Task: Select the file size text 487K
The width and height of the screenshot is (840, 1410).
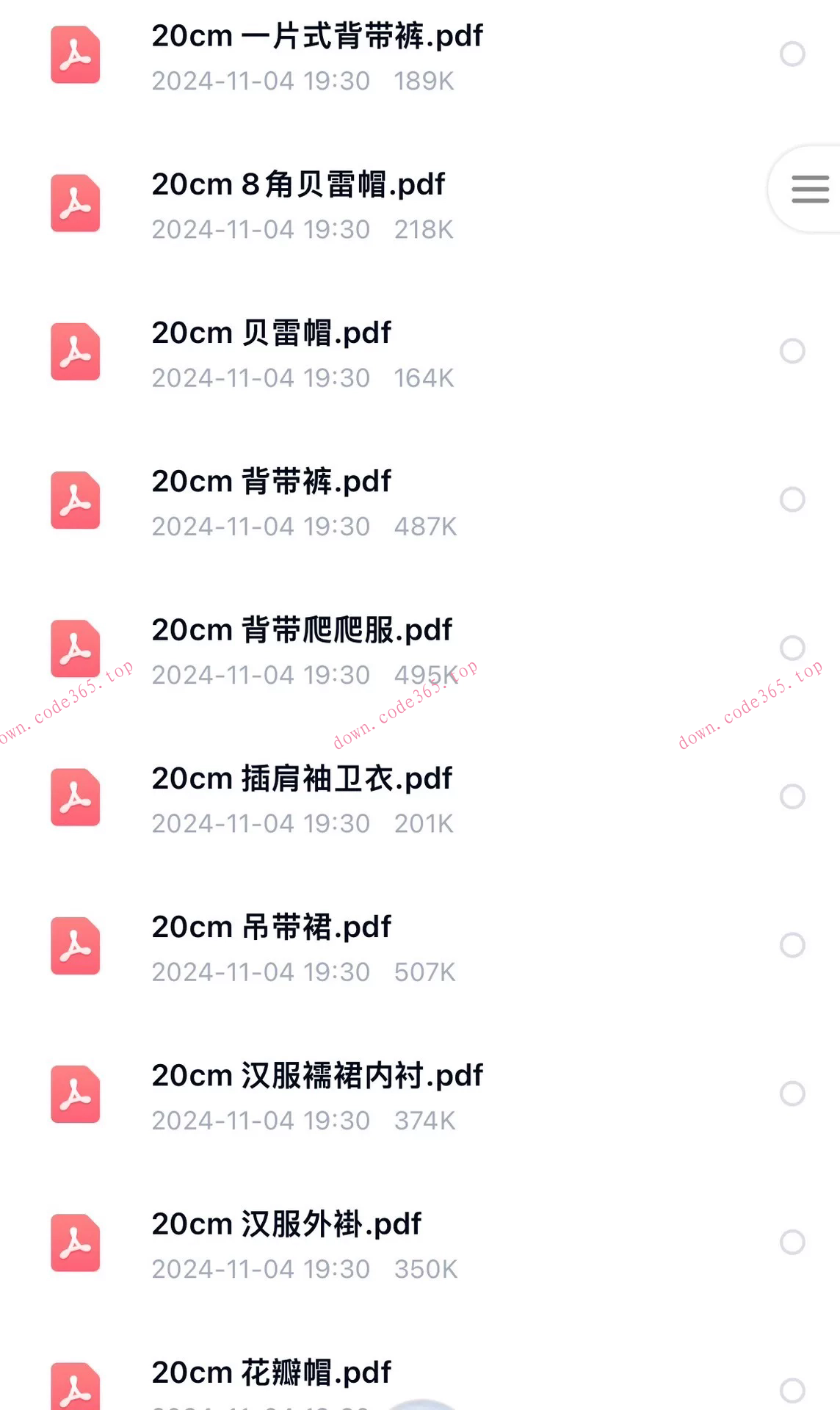Action: tap(426, 526)
